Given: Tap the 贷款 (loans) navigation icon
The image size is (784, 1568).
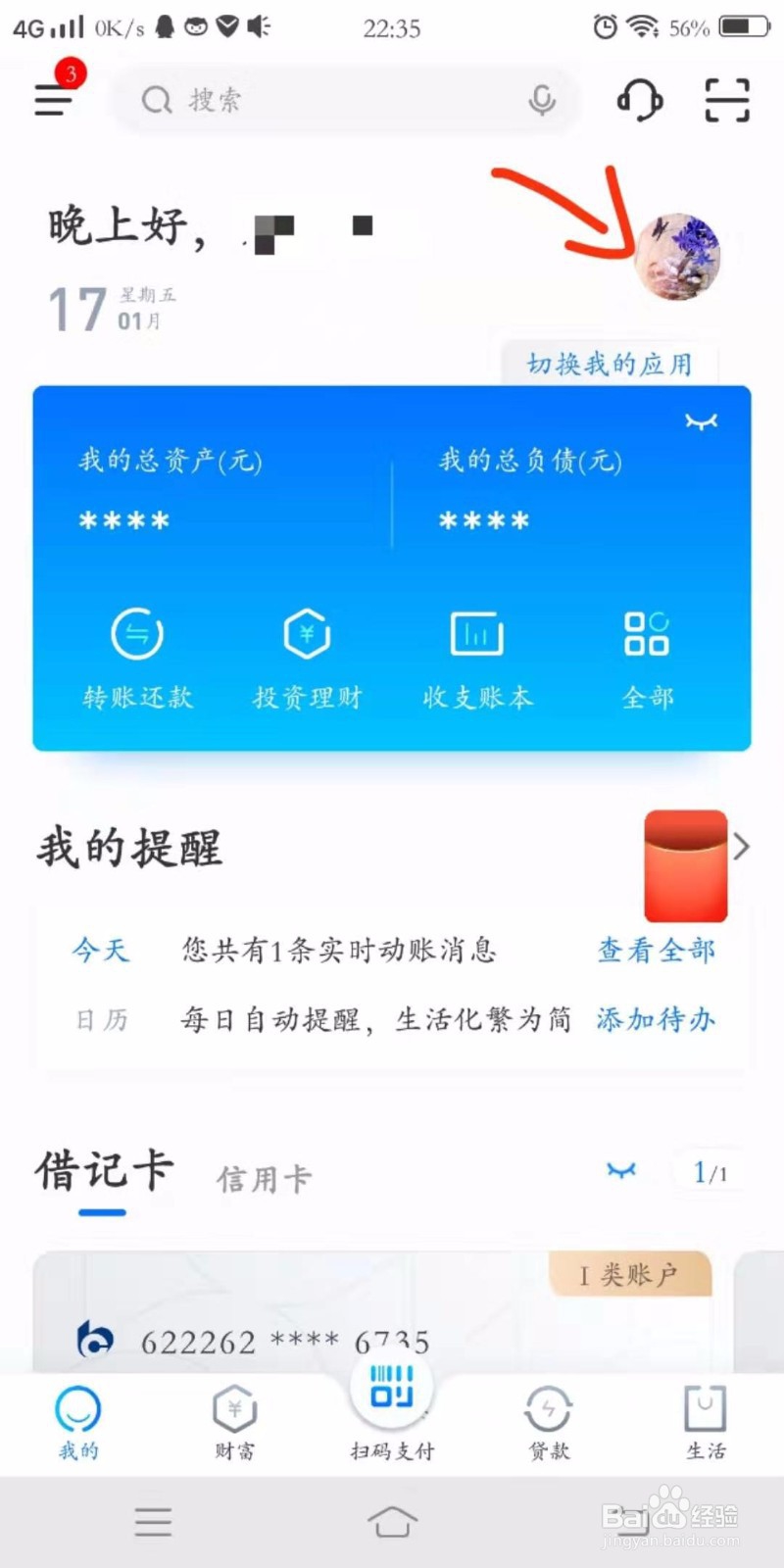Looking at the screenshot, I should pyautogui.click(x=549, y=1421).
